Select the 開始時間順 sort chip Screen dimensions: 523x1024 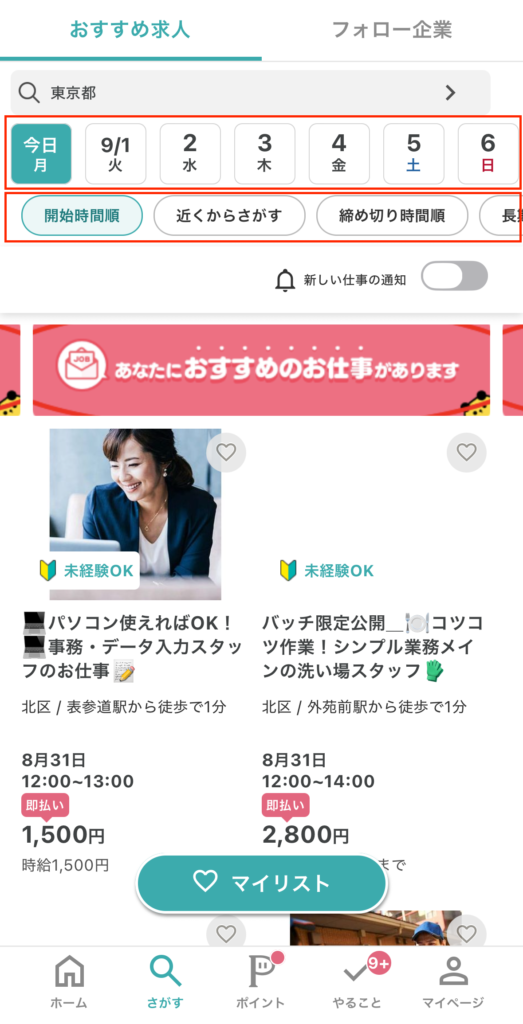82,216
